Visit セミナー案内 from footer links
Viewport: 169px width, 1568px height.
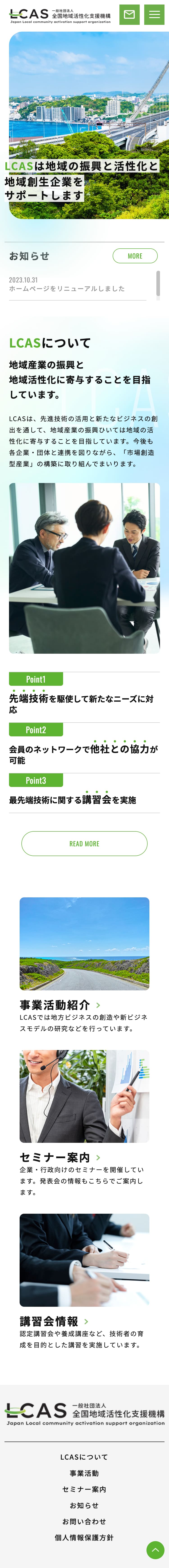84,1489
